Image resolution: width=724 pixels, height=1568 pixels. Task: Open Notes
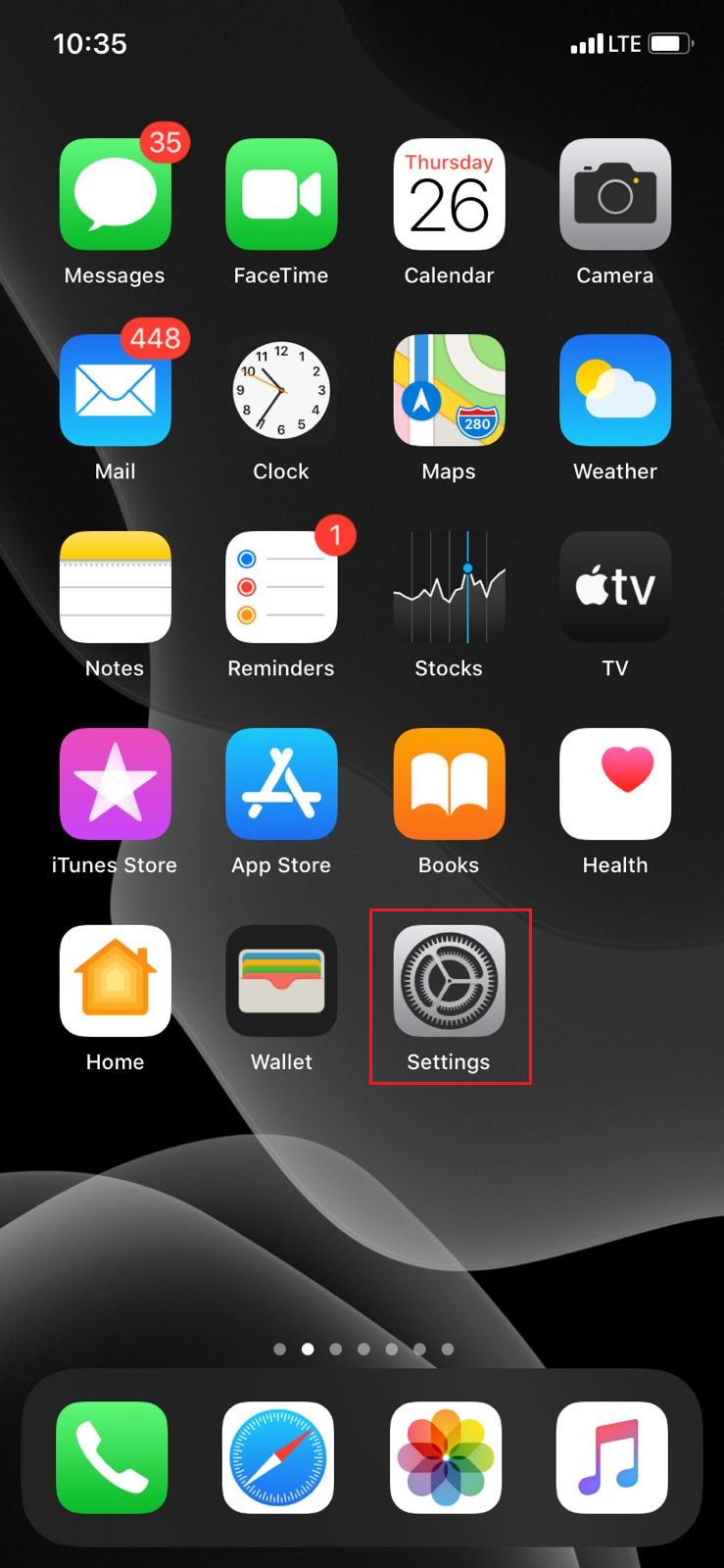pos(115,587)
